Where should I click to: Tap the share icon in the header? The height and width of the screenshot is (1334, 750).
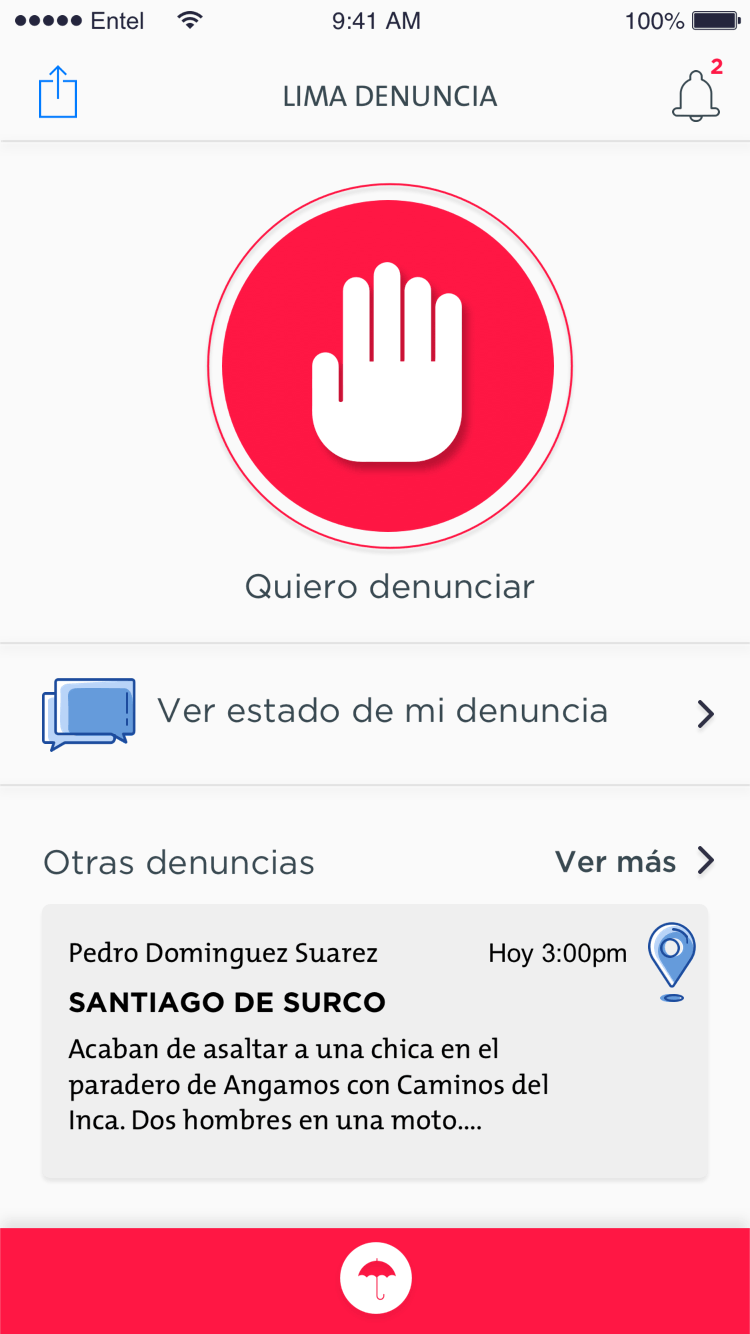tap(58, 93)
